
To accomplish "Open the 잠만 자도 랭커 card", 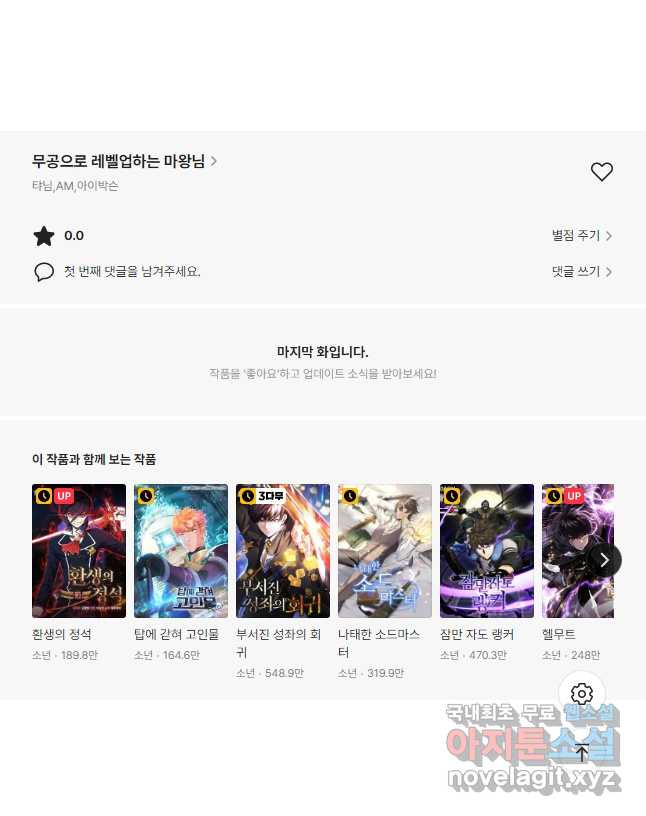I will coord(487,551).
